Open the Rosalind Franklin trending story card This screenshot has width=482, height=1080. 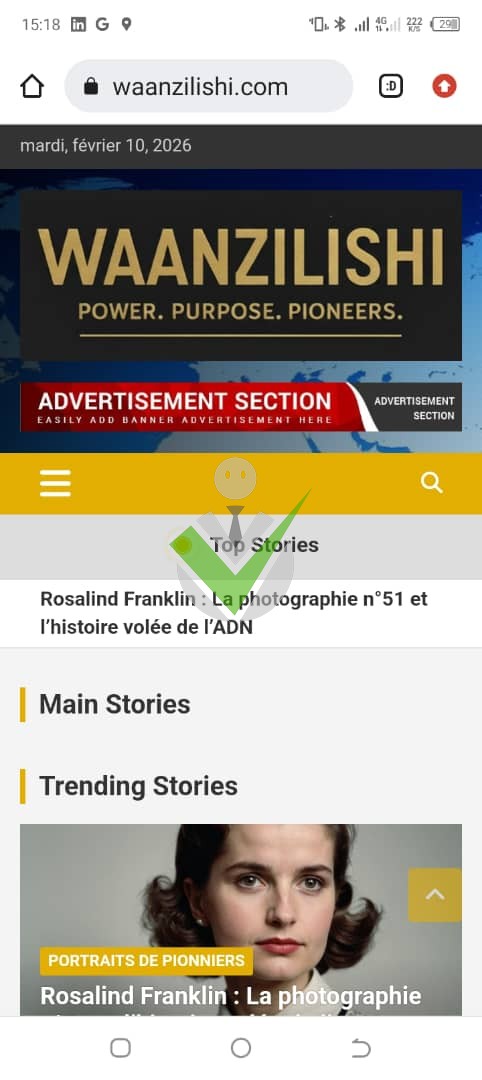(x=241, y=920)
